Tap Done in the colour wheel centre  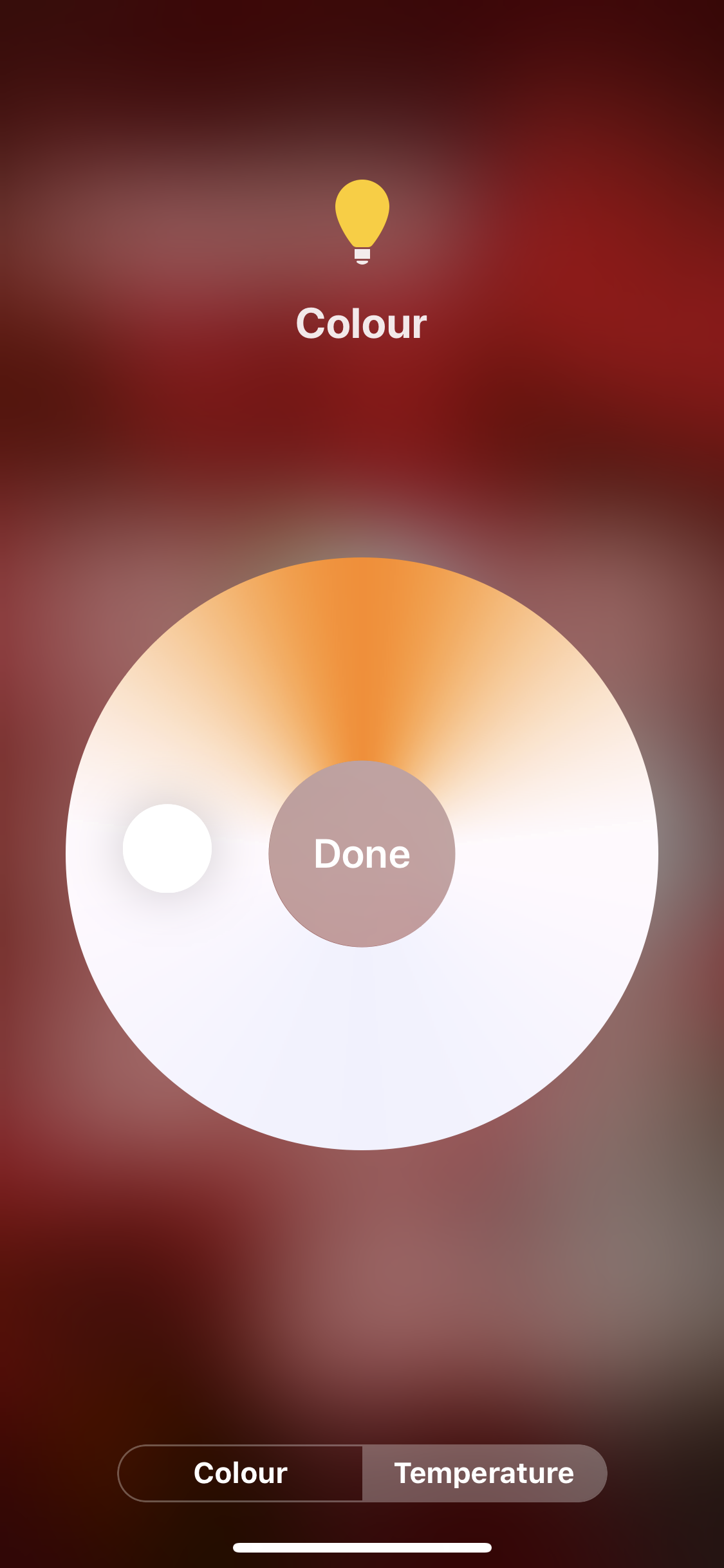click(362, 854)
